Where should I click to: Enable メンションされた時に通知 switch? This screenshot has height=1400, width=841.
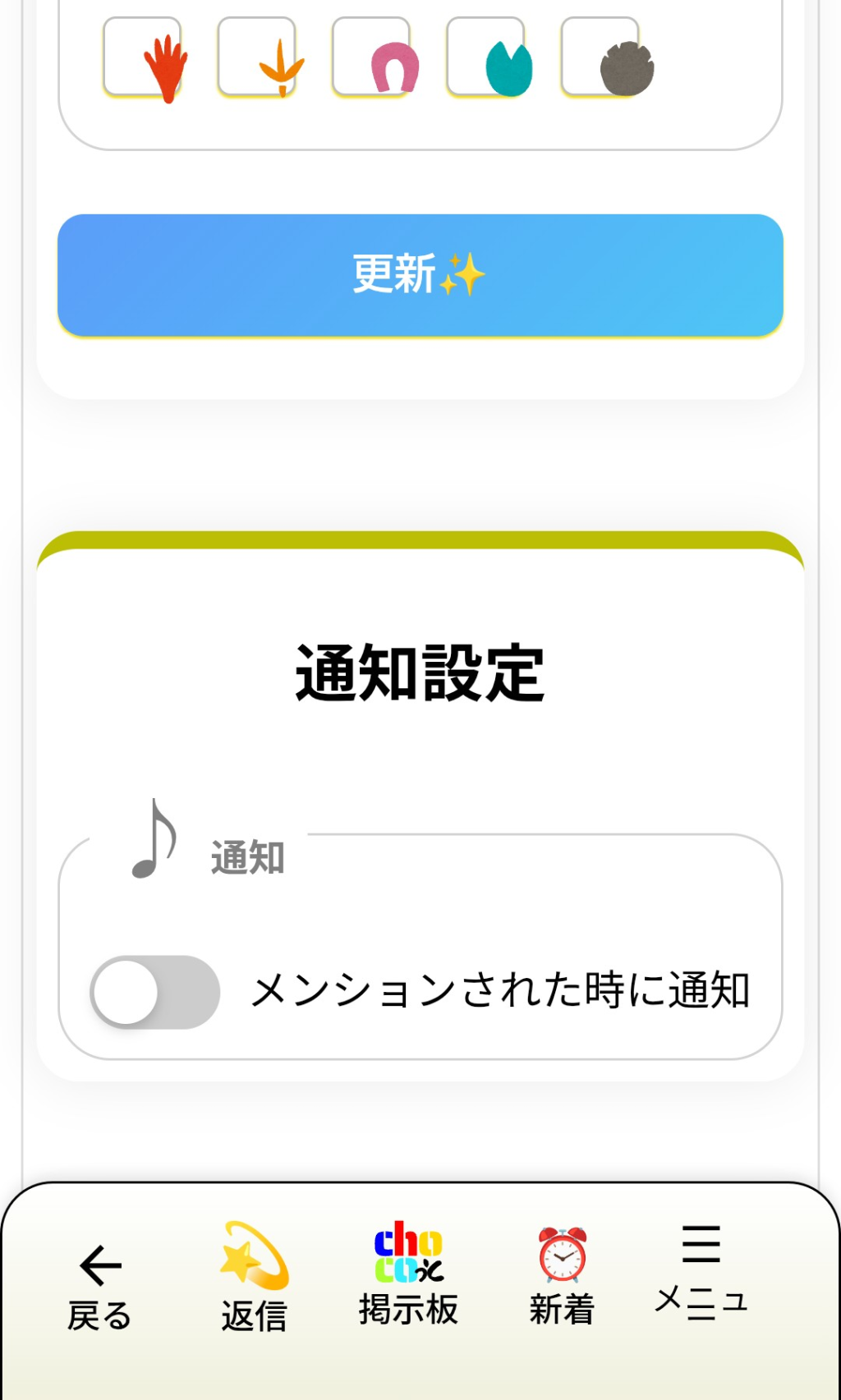click(x=155, y=992)
